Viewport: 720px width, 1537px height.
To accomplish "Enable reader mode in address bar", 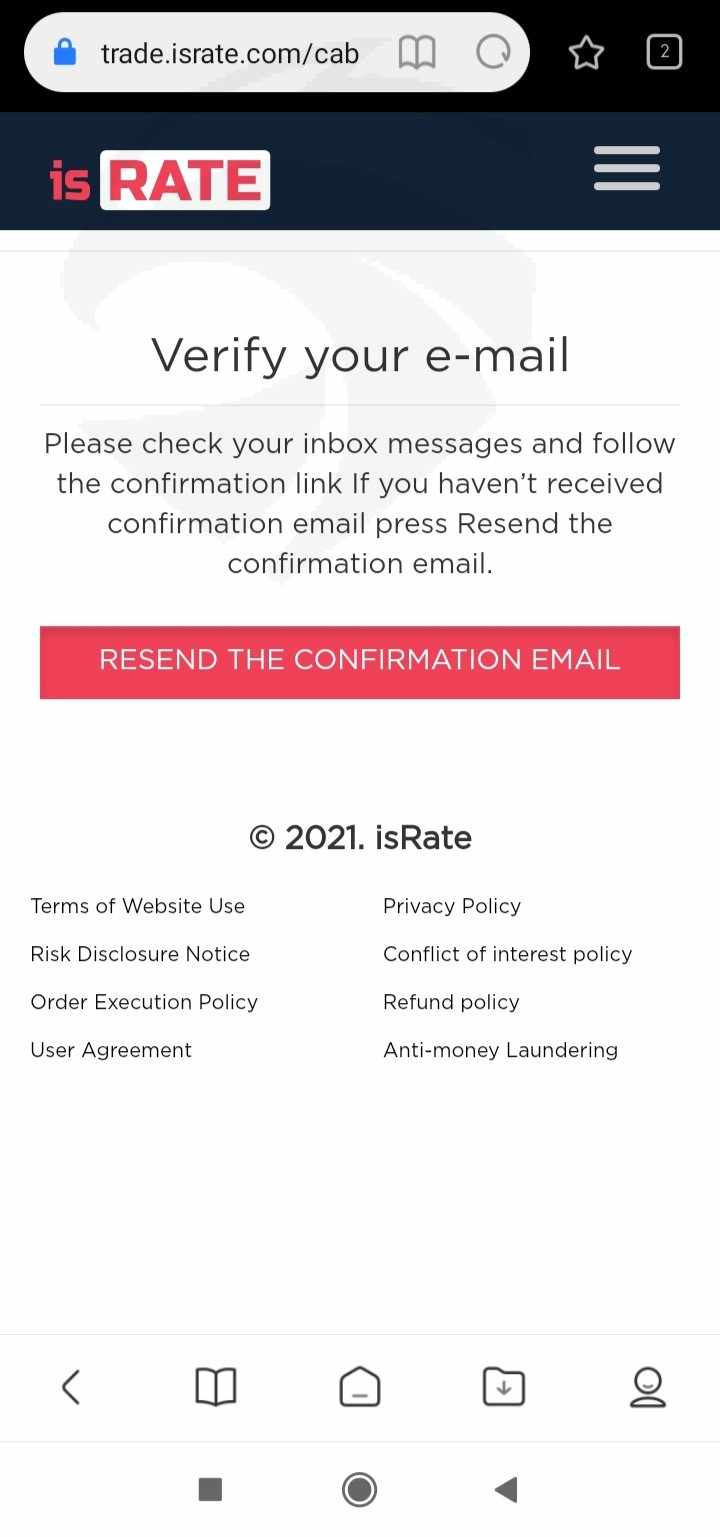I will (x=417, y=52).
